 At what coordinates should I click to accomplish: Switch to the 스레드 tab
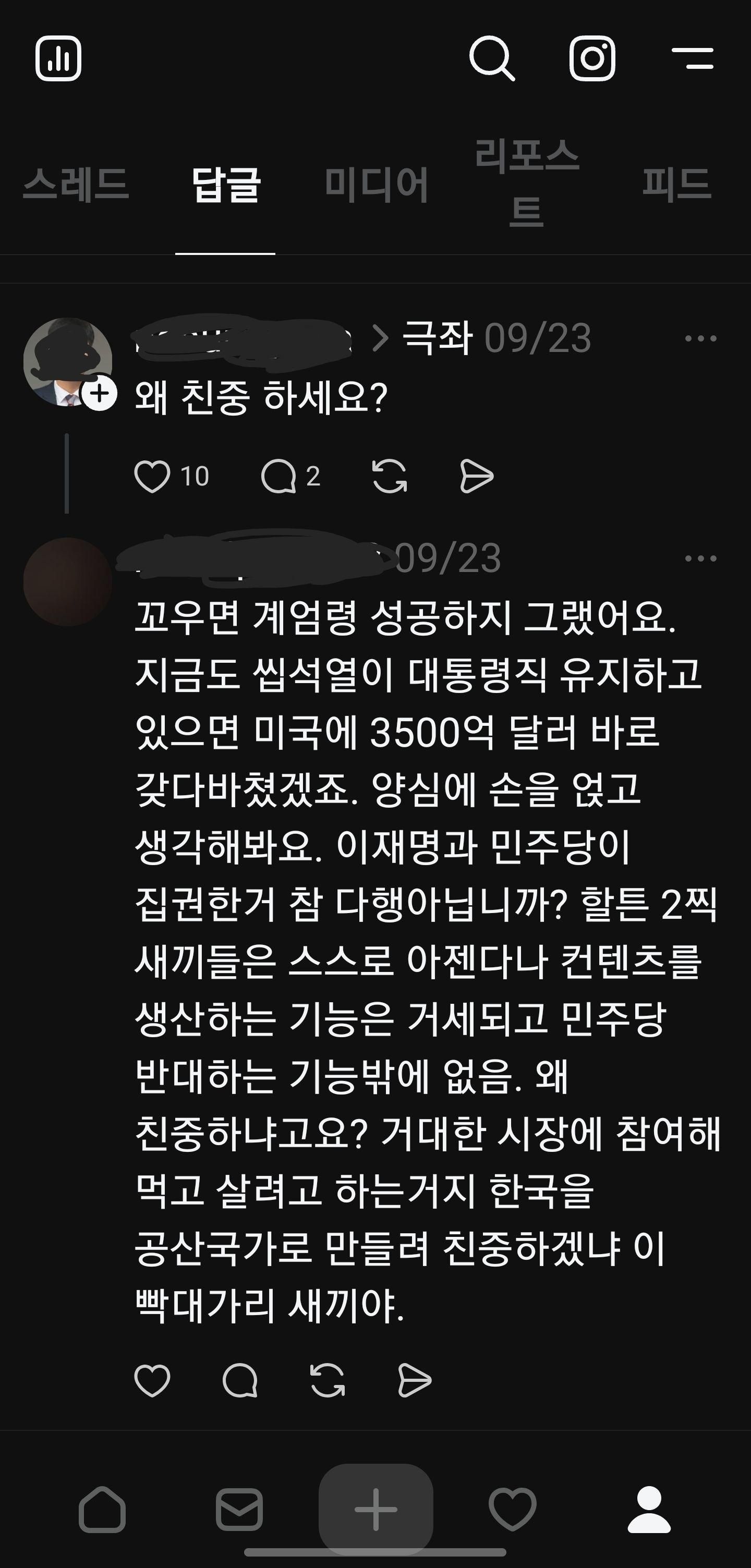[x=76, y=185]
